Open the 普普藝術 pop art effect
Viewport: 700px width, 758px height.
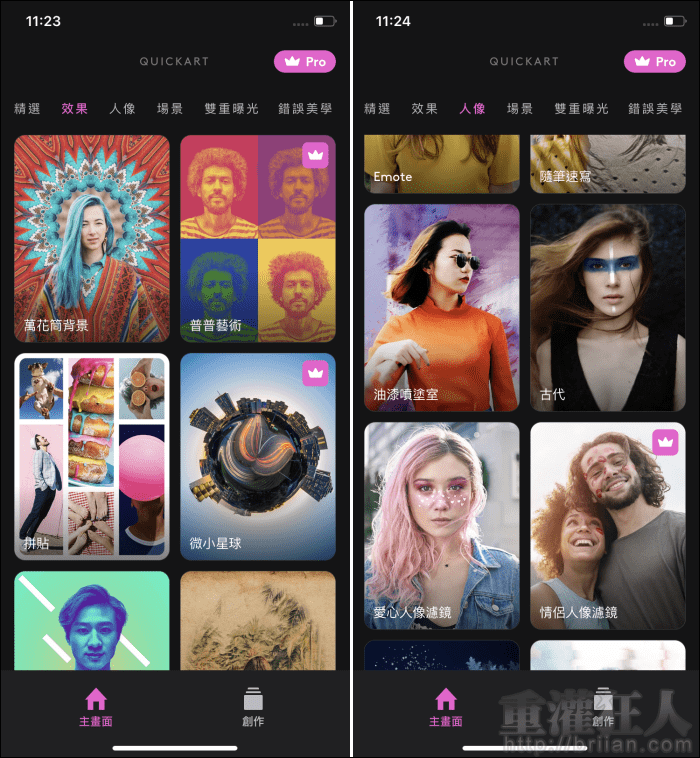pos(258,238)
